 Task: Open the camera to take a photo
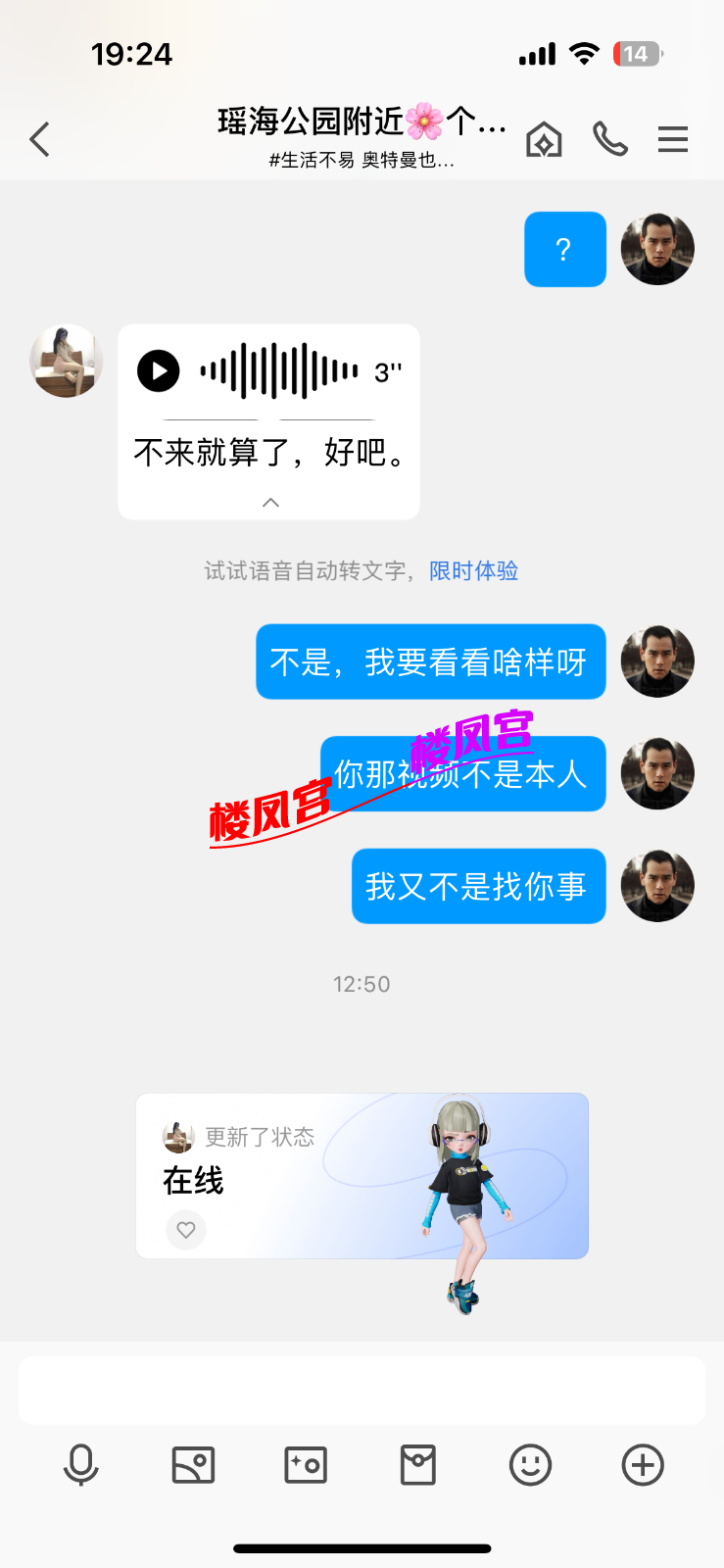coord(306,1465)
